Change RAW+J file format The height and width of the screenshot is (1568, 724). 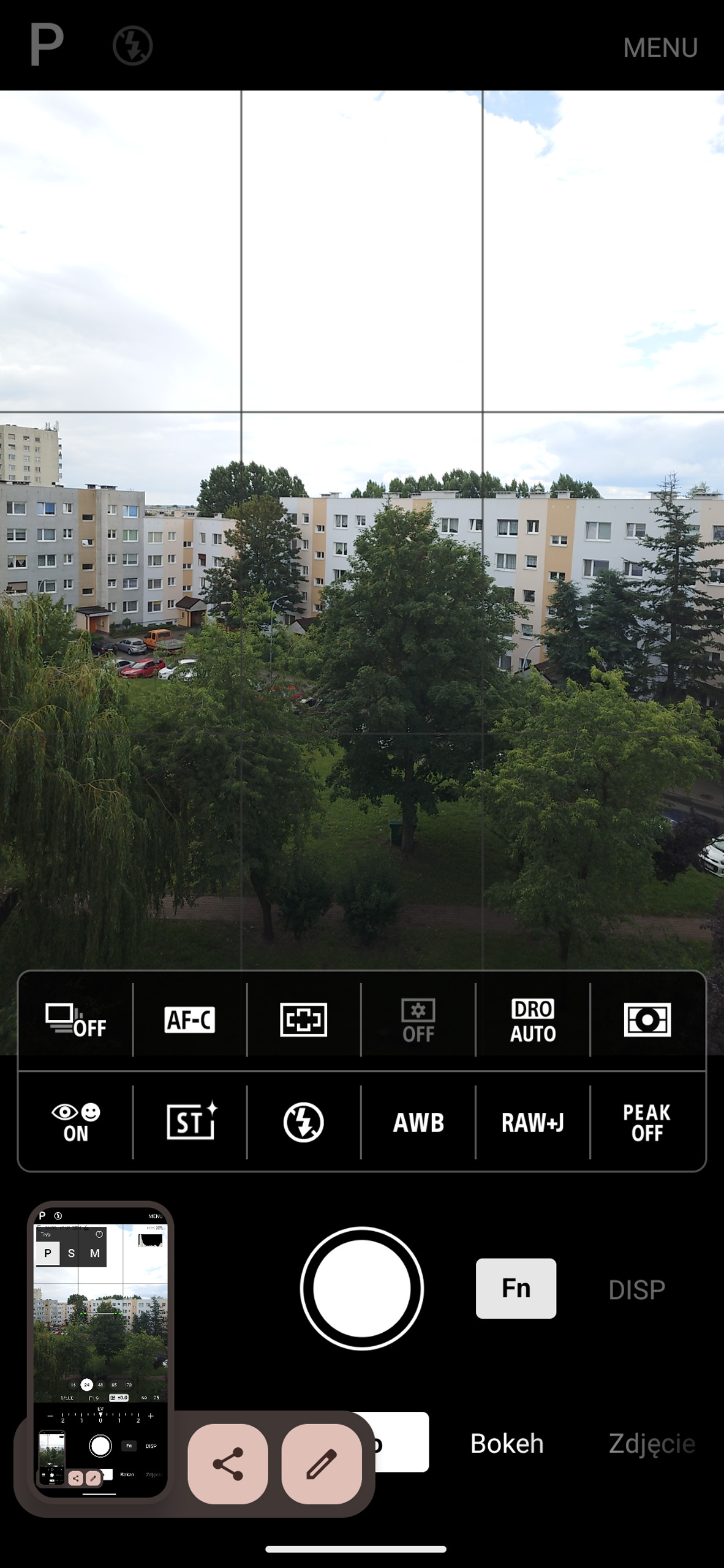coord(532,1122)
